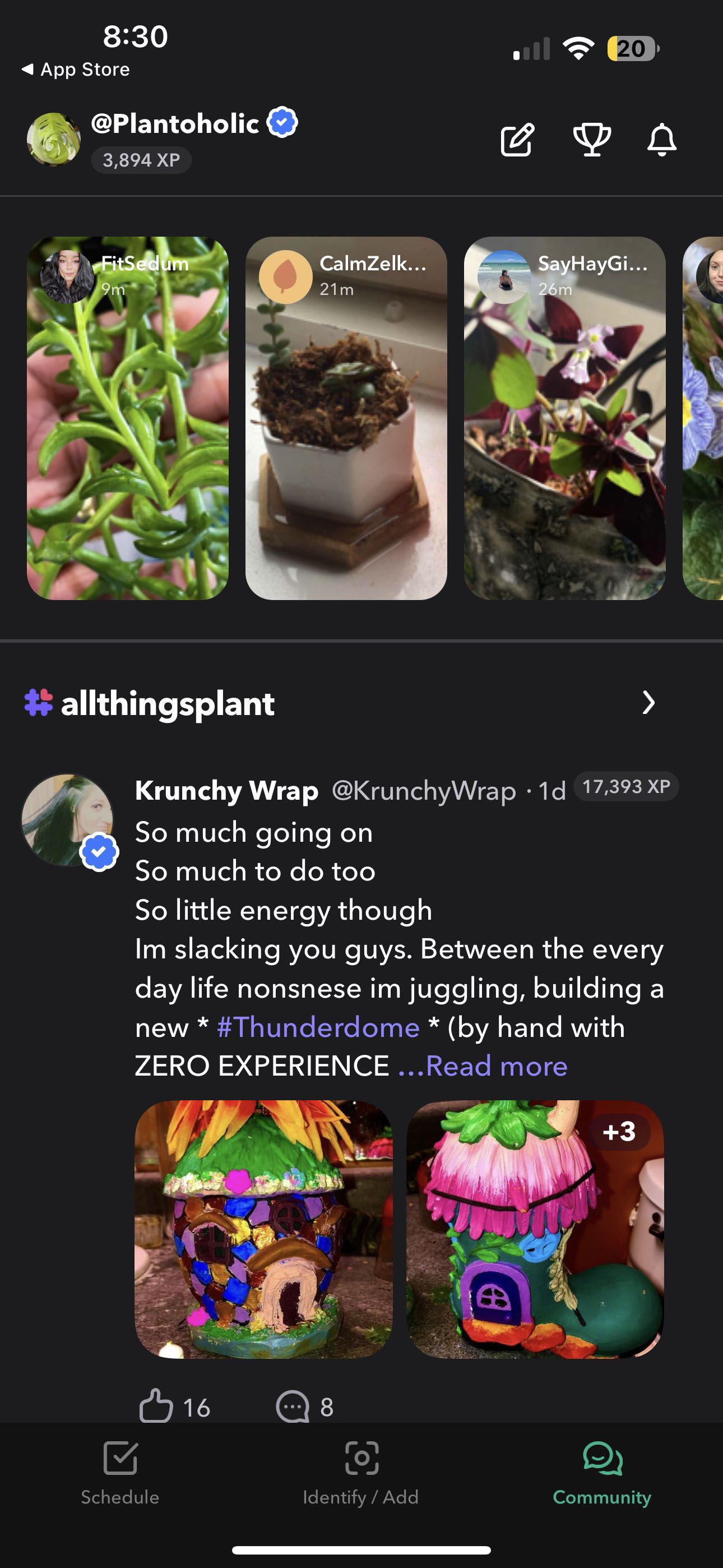View FitSedum's story from 9m ago
723x1568 pixels.
pyautogui.click(x=128, y=418)
